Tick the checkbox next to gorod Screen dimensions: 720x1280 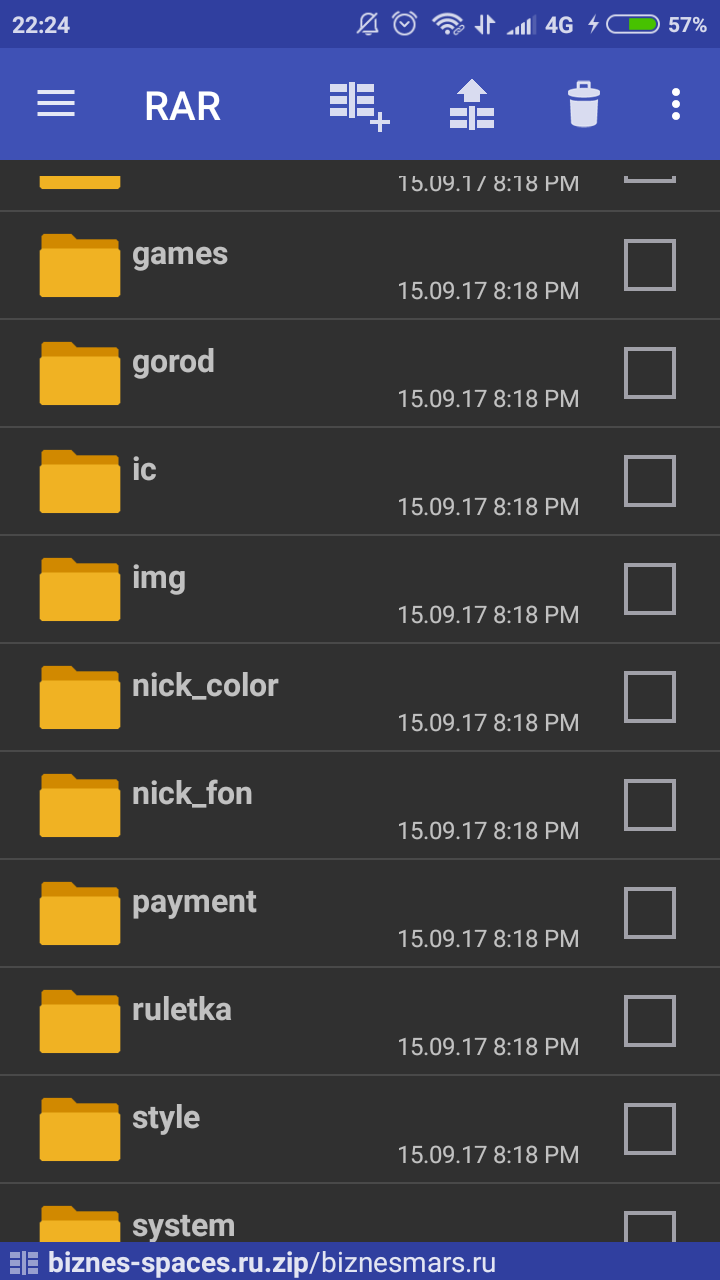(x=649, y=373)
